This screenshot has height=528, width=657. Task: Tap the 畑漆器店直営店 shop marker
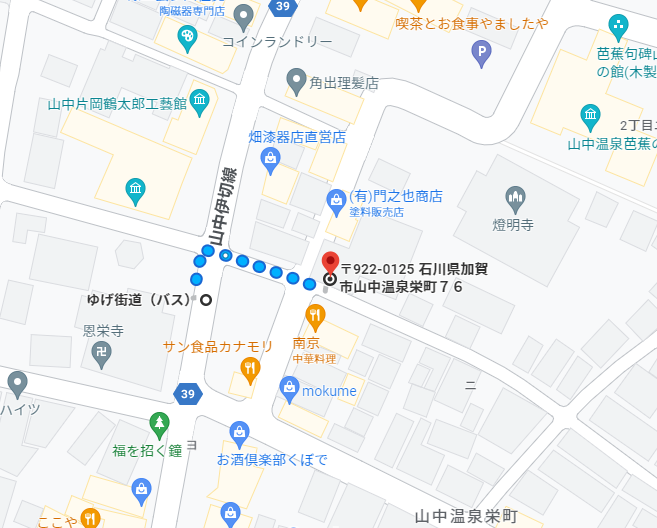pyautogui.click(x=270, y=157)
